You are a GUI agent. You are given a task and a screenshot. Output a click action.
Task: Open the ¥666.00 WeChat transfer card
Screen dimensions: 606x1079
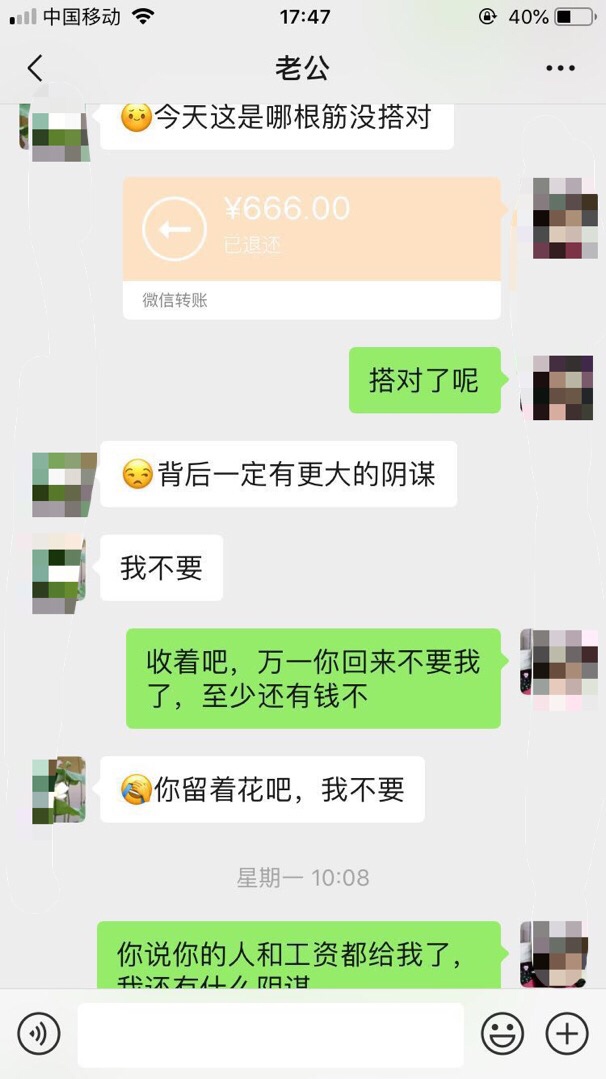(x=311, y=247)
